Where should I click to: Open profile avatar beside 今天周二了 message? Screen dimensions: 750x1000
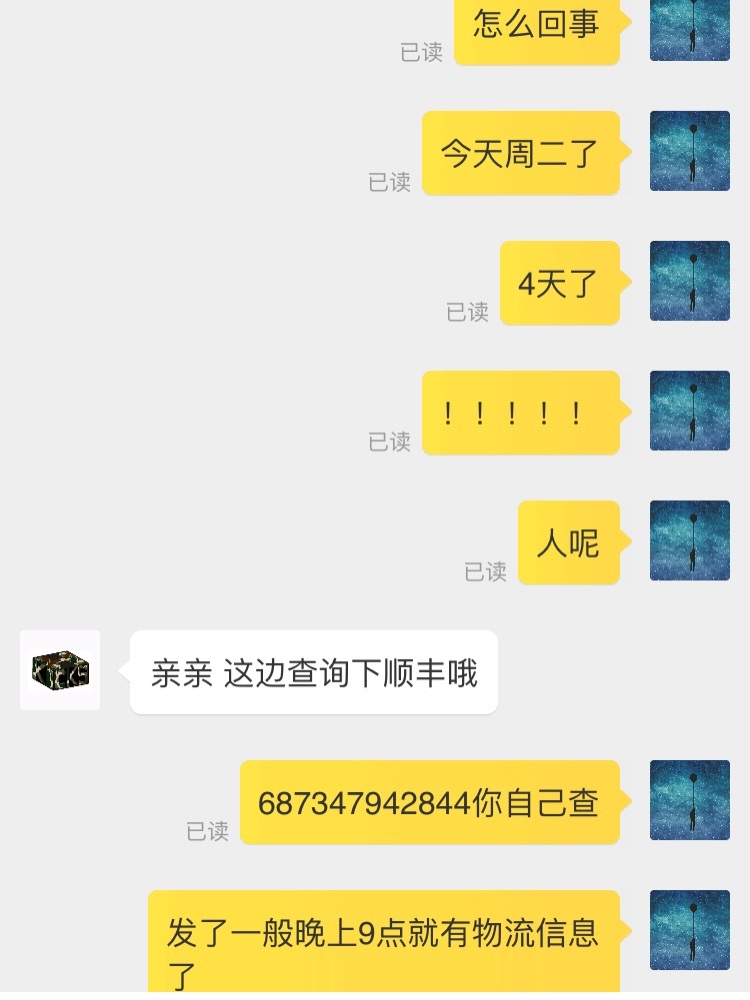pyautogui.click(x=690, y=151)
